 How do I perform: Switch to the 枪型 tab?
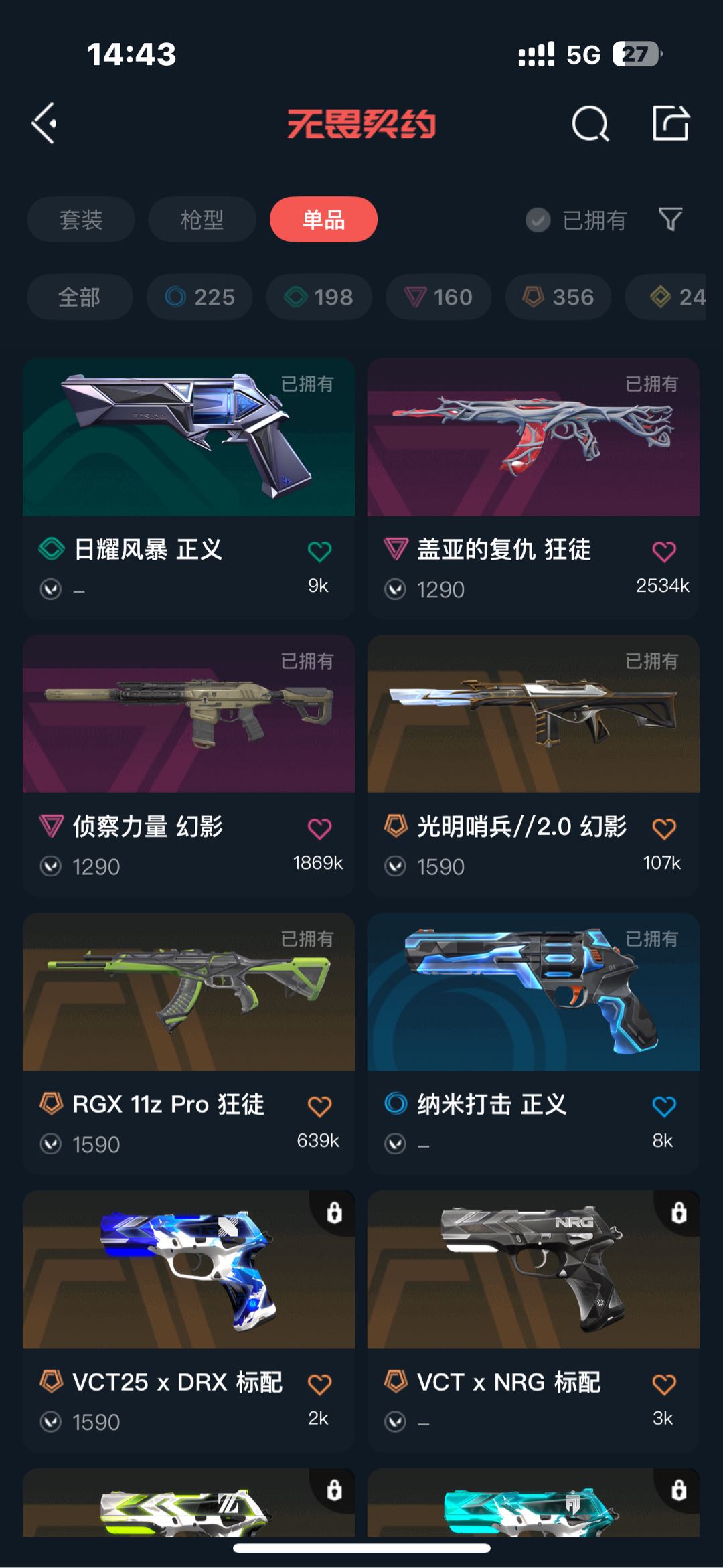202,220
